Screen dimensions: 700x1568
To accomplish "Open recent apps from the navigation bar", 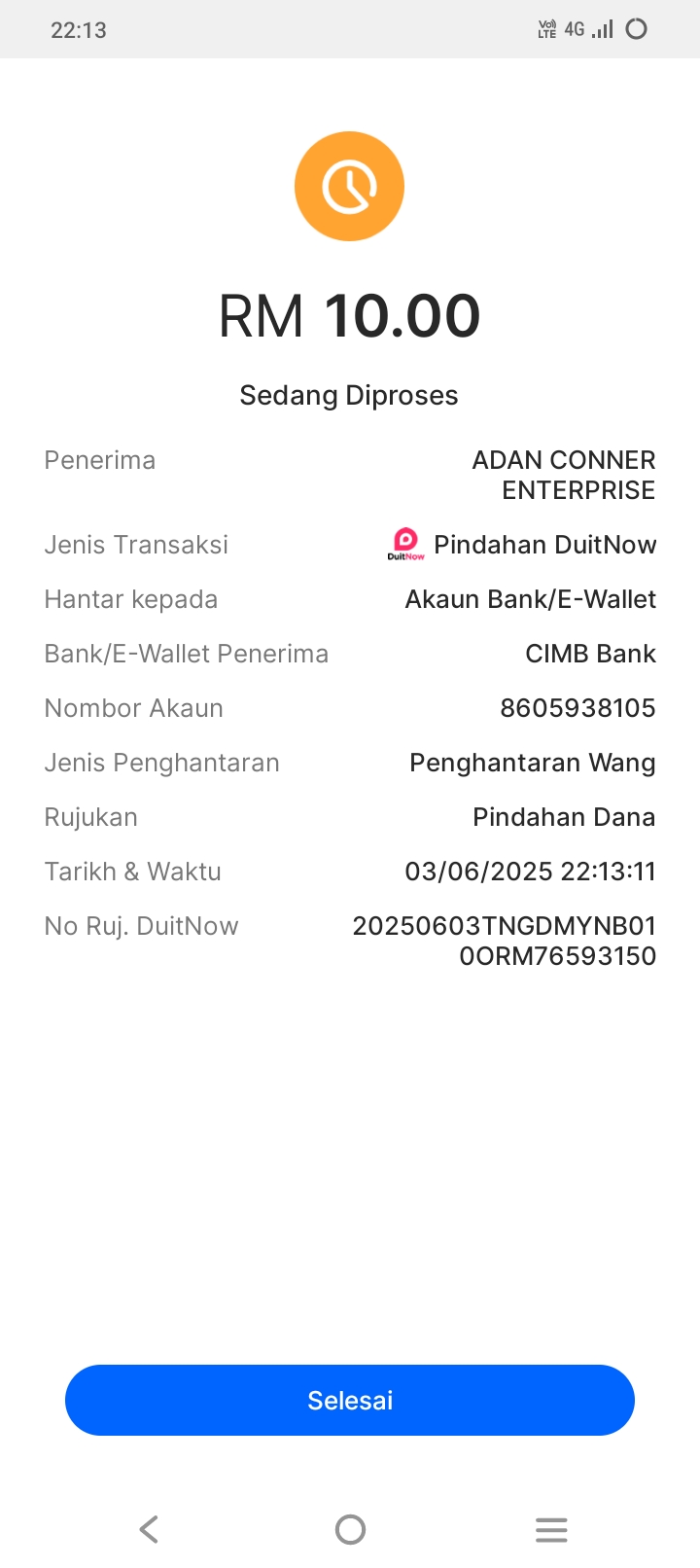I will (551, 1529).
